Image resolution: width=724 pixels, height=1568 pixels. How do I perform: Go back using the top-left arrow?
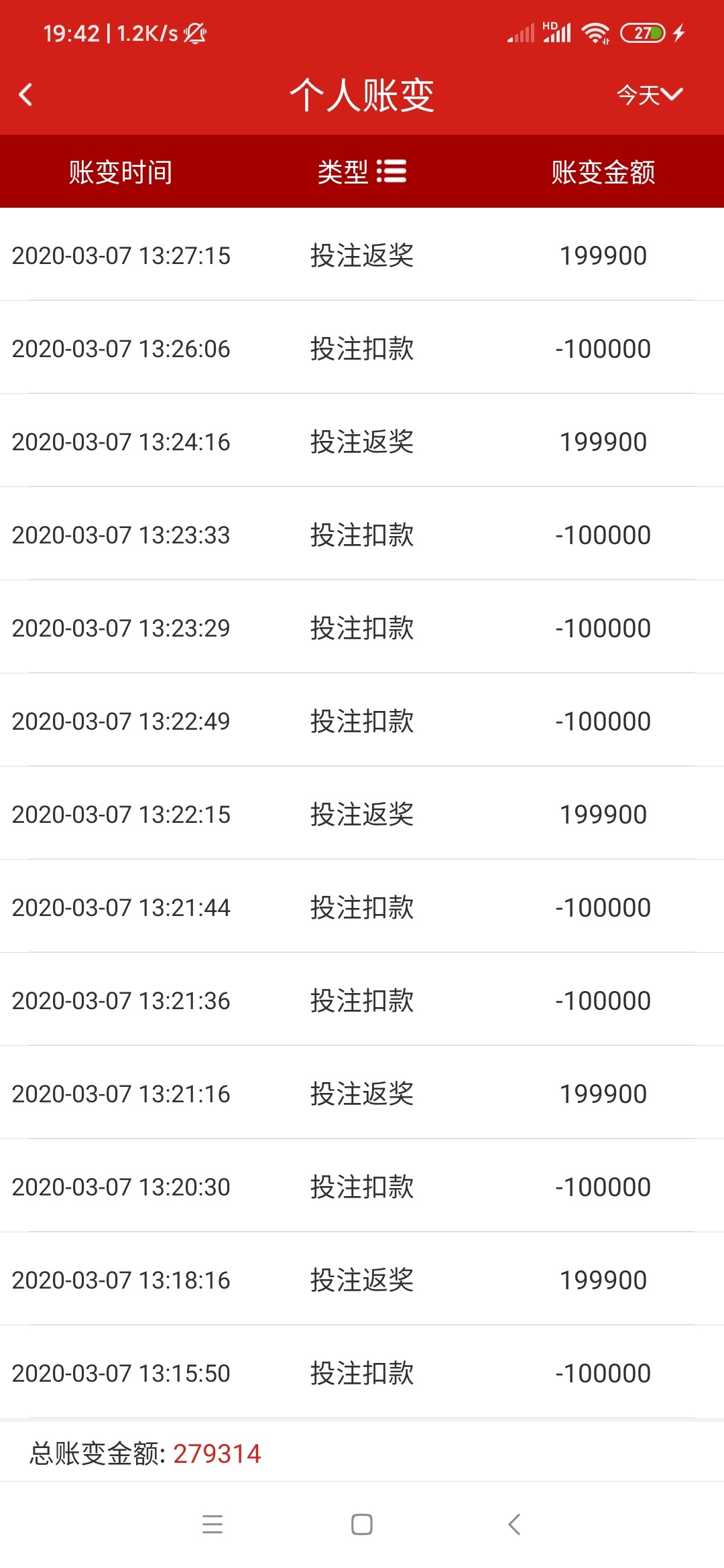(x=26, y=94)
